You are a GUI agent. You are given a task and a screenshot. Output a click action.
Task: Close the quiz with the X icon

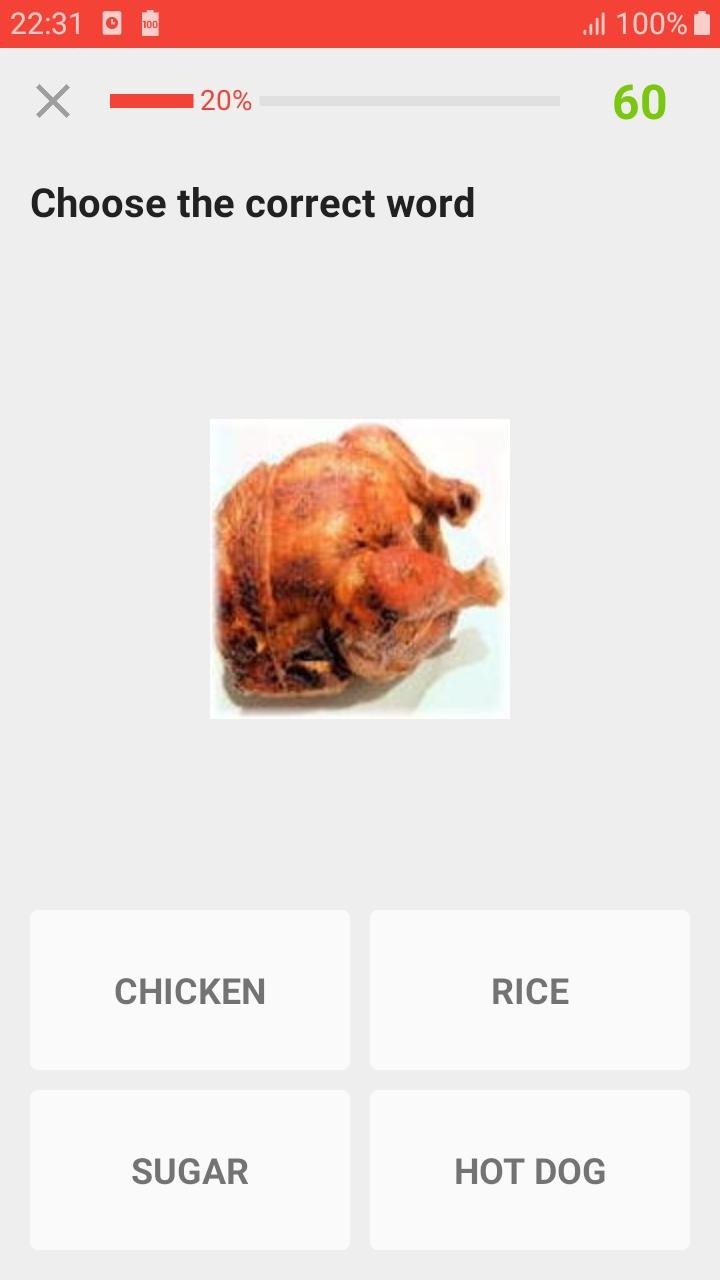coord(53,101)
